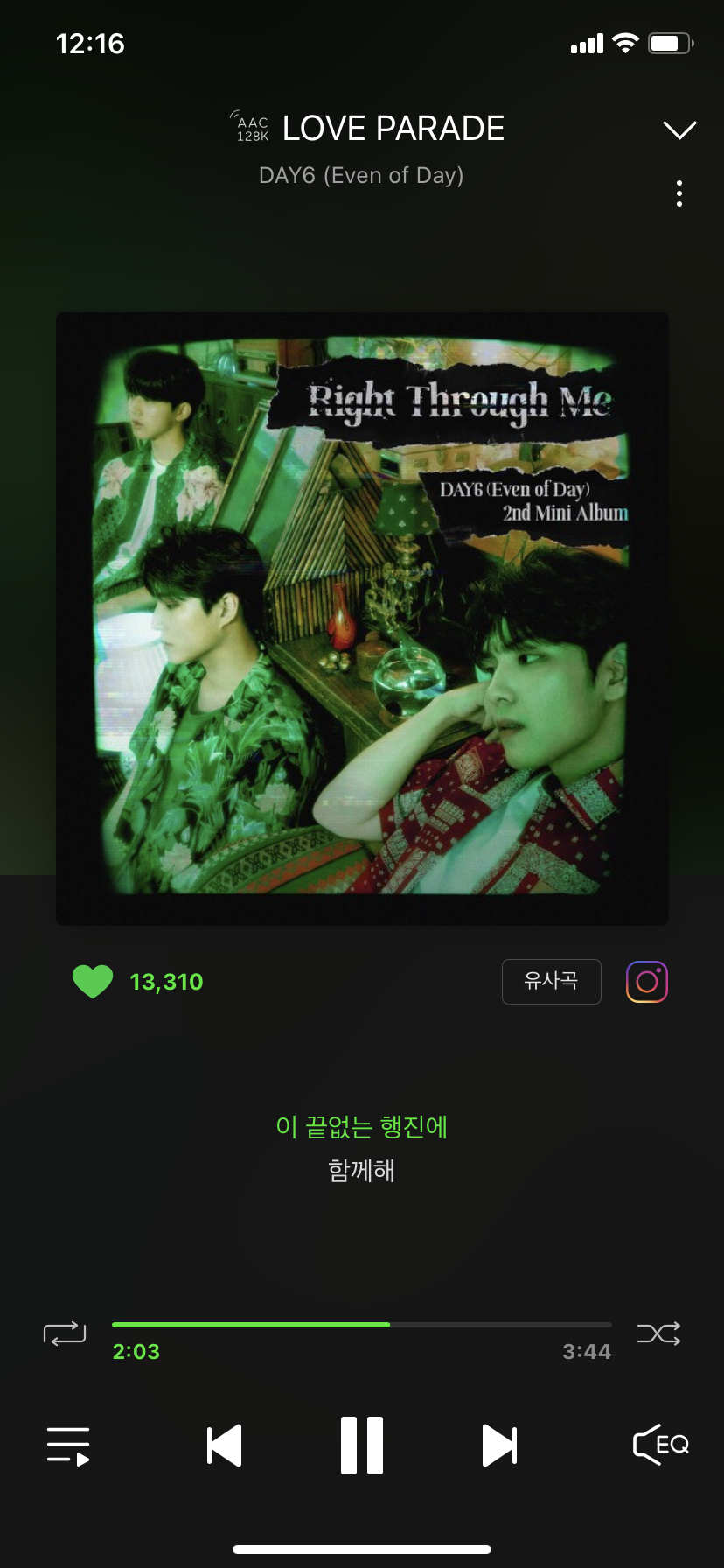The height and width of the screenshot is (1568, 724).
Task: Share the song to Instagram
Action: coord(646,981)
